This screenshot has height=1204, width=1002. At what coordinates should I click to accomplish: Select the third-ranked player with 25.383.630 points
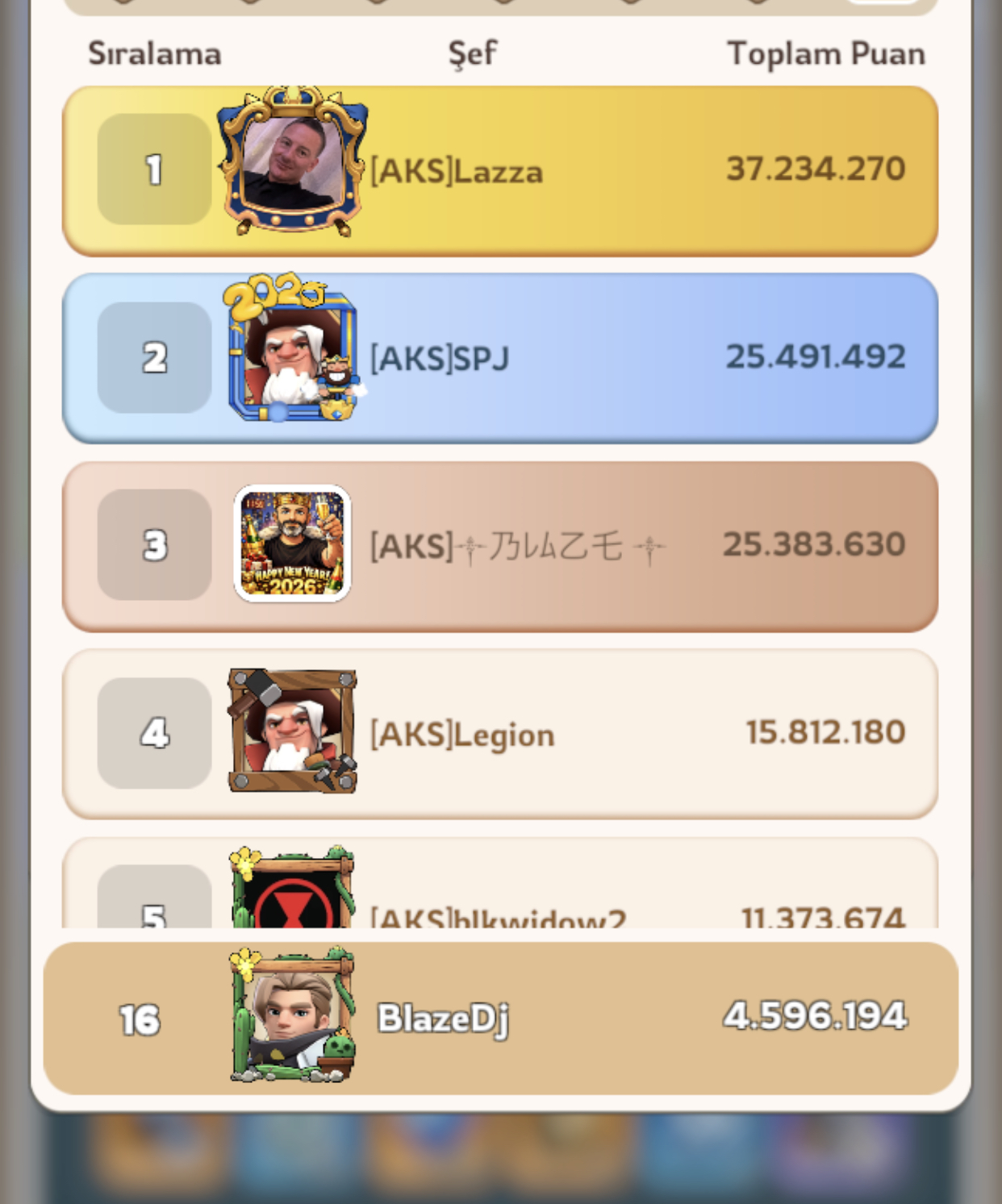tap(500, 546)
